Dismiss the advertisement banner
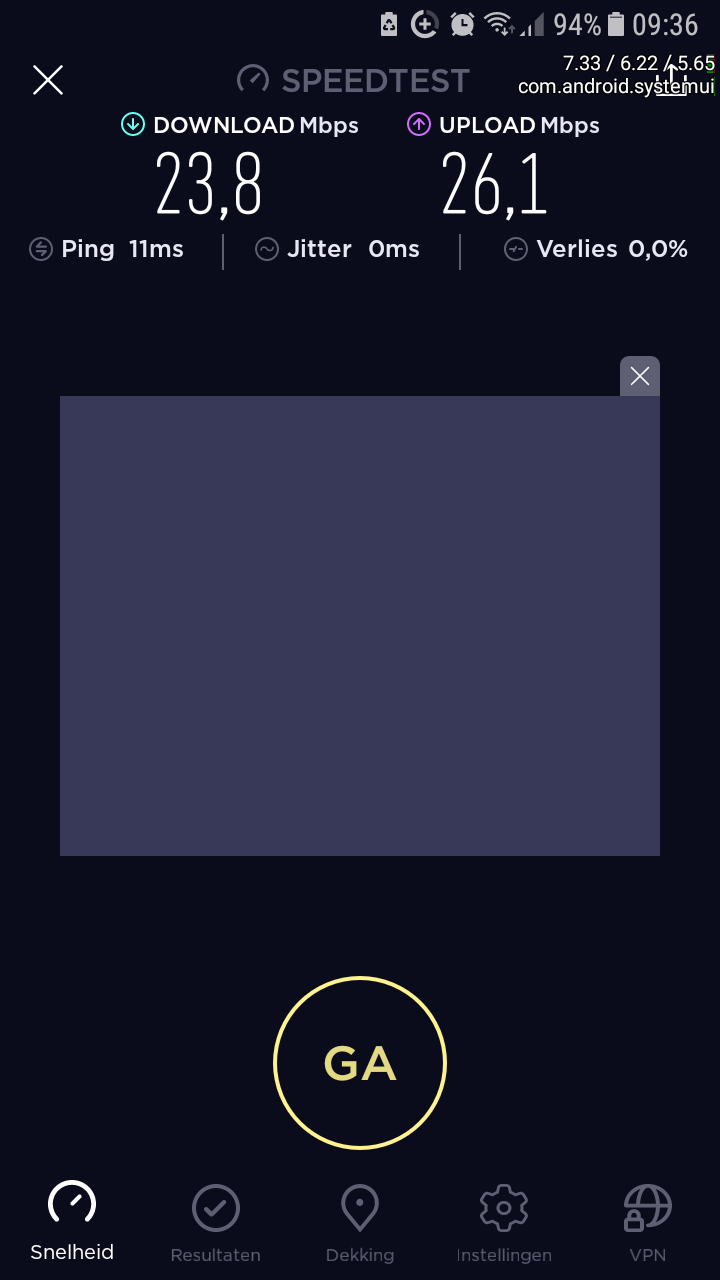 pyautogui.click(x=640, y=376)
